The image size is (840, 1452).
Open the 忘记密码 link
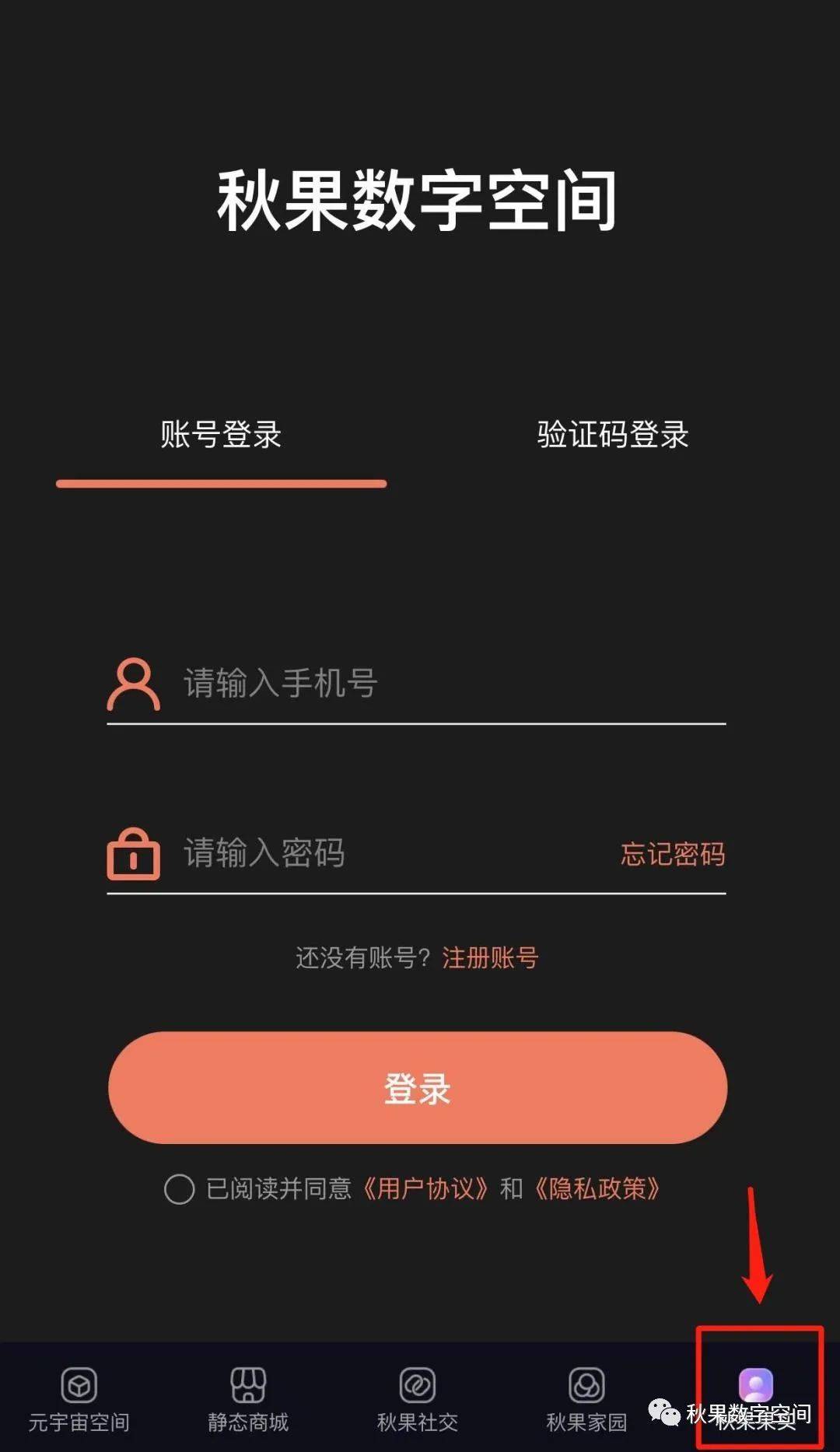(x=673, y=854)
